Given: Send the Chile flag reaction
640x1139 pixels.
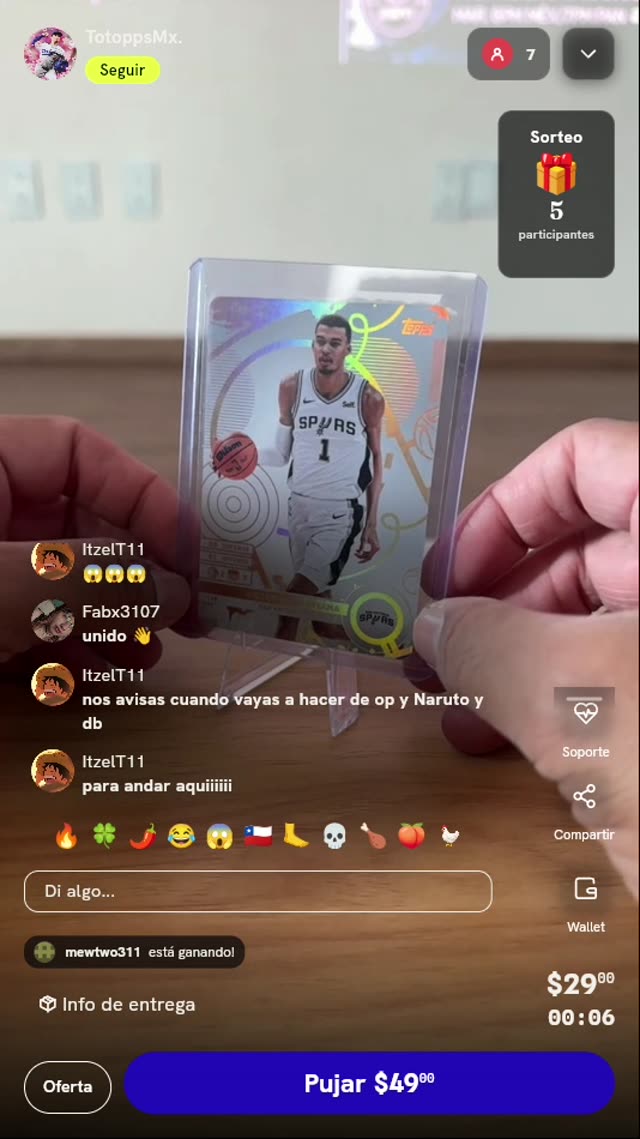Looking at the screenshot, I should click(258, 836).
